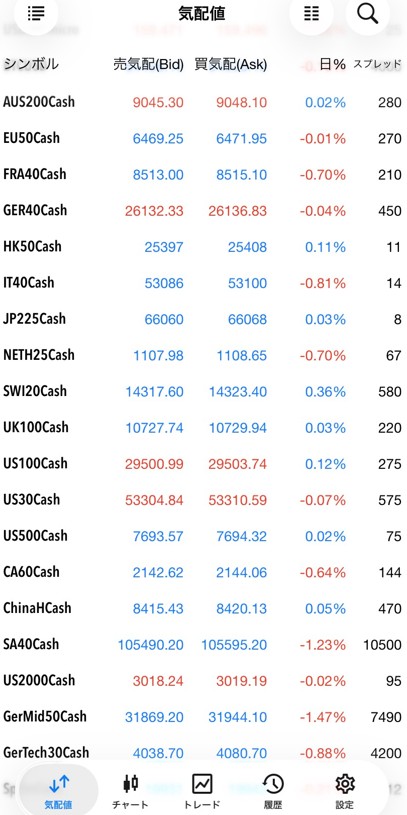Open the US100Cash quote row
This screenshot has width=407, height=815.
pyautogui.click(x=203, y=464)
